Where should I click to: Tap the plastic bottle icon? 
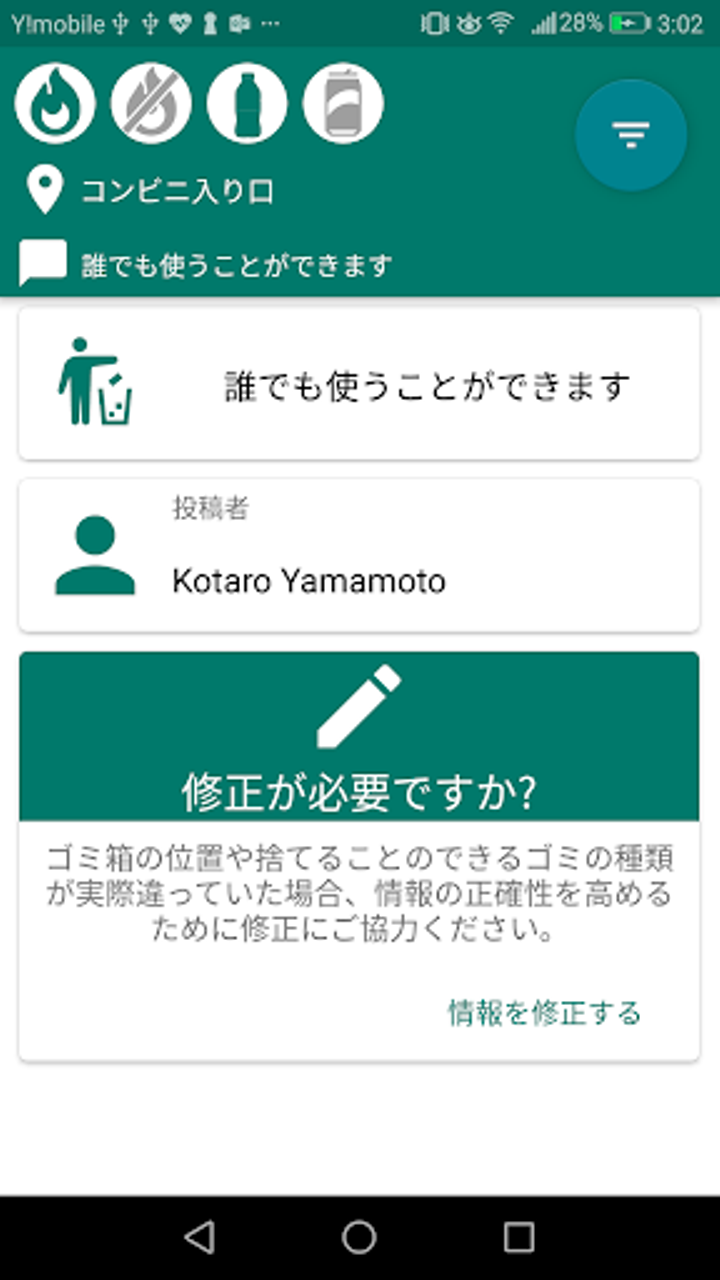[x=247, y=103]
